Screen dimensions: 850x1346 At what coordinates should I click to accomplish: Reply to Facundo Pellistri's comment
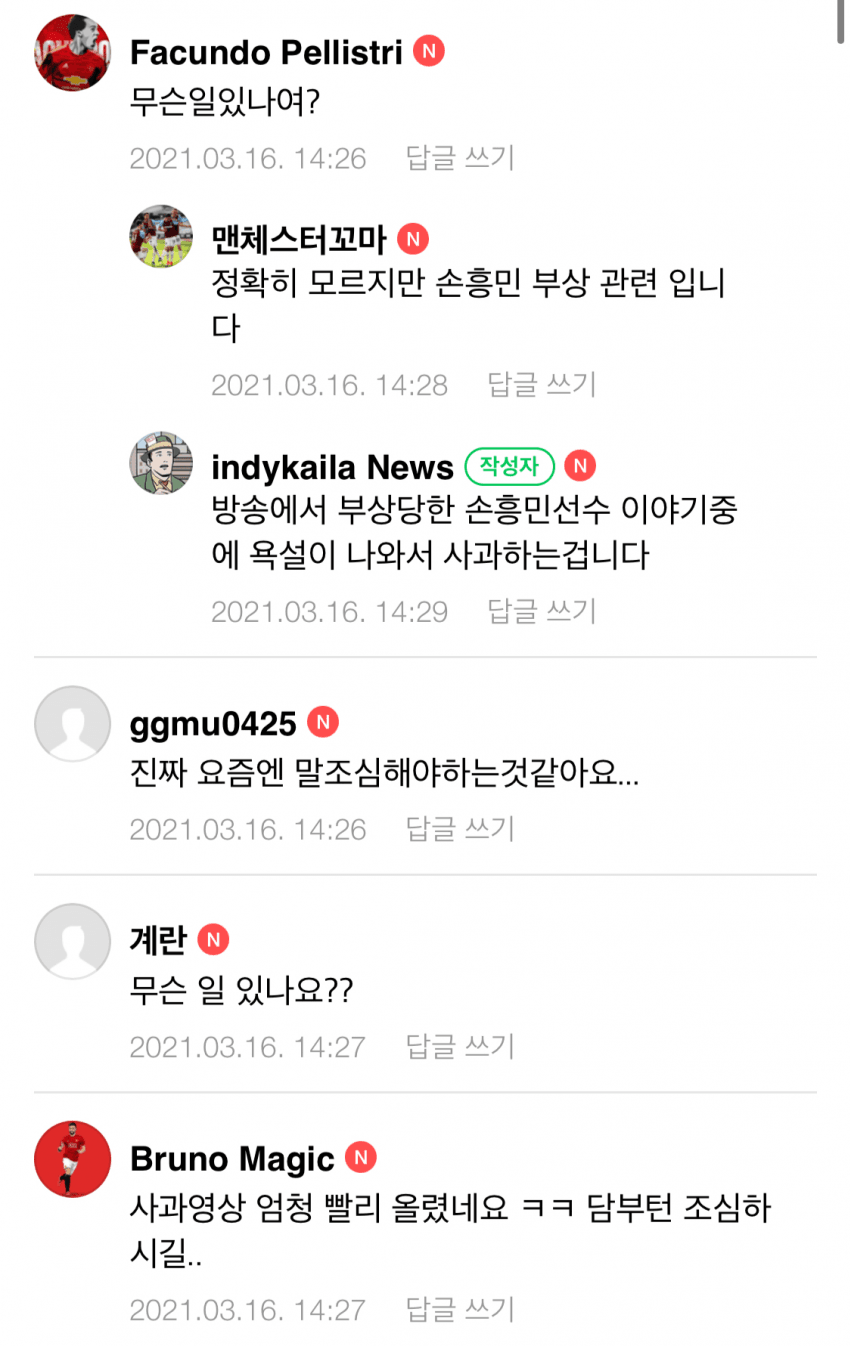click(x=460, y=158)
